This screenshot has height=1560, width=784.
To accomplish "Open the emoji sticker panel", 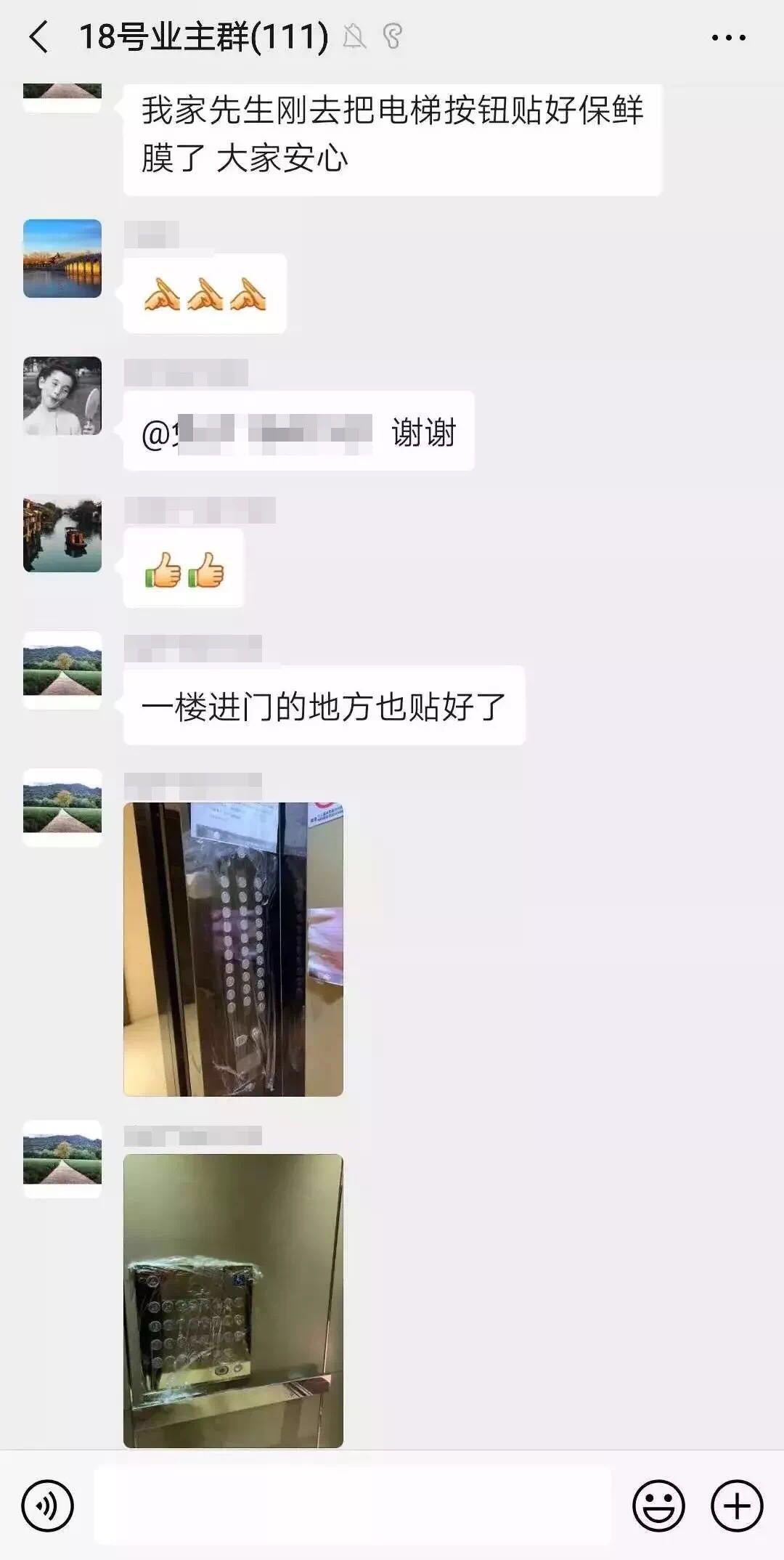I will click(658, 1506).
